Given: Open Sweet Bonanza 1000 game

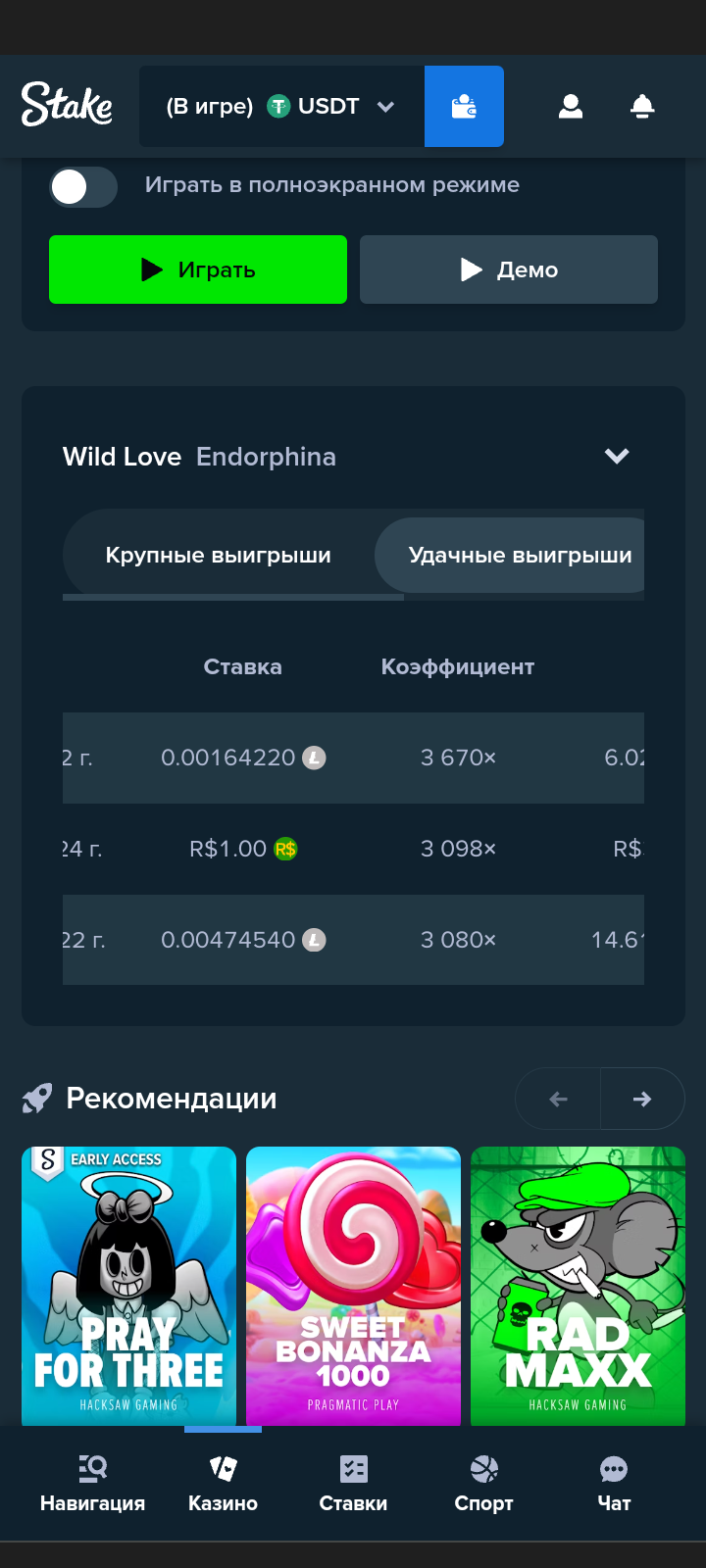Looking at the screenshot, I should click(x=353, y=1285).
